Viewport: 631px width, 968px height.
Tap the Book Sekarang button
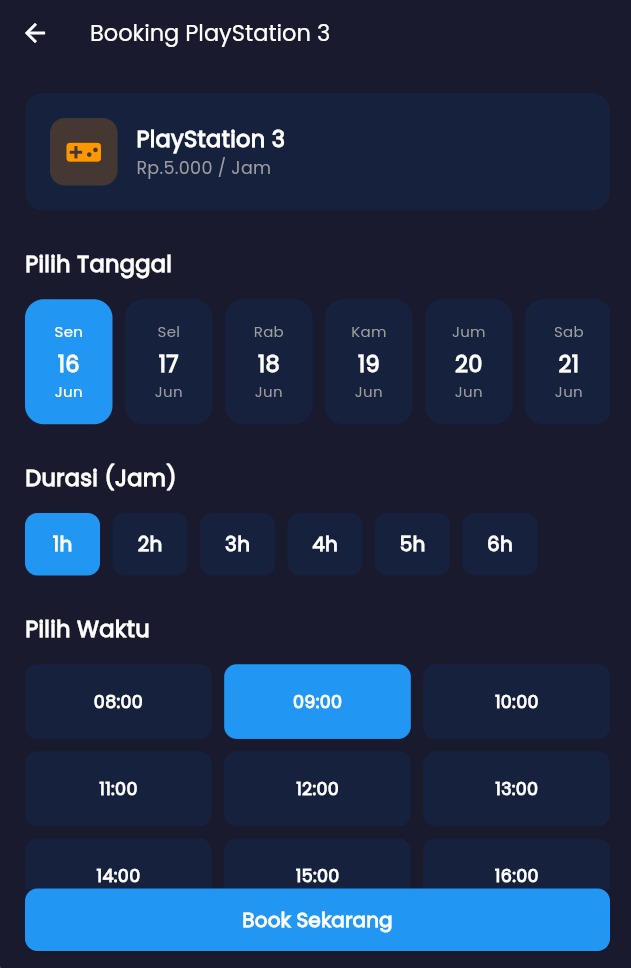pyautogui.click(x=317, y=919)
